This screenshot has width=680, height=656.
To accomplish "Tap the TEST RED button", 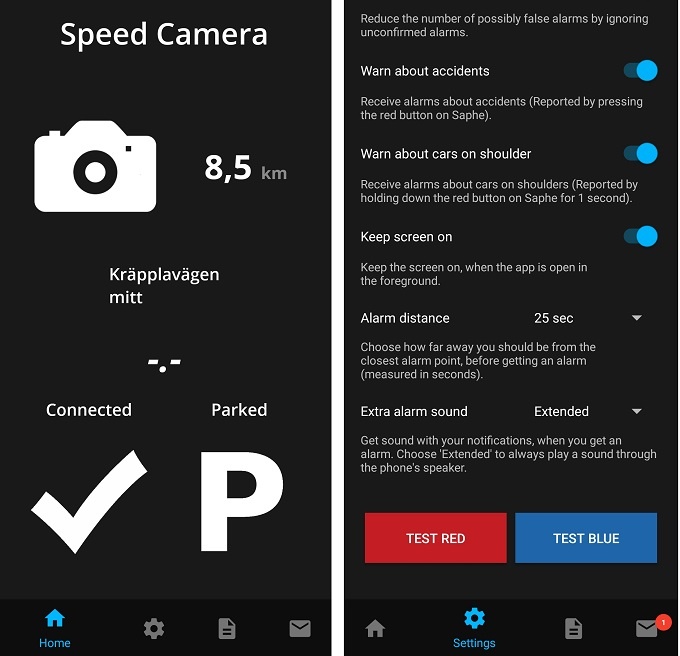I will pos(435,538).
